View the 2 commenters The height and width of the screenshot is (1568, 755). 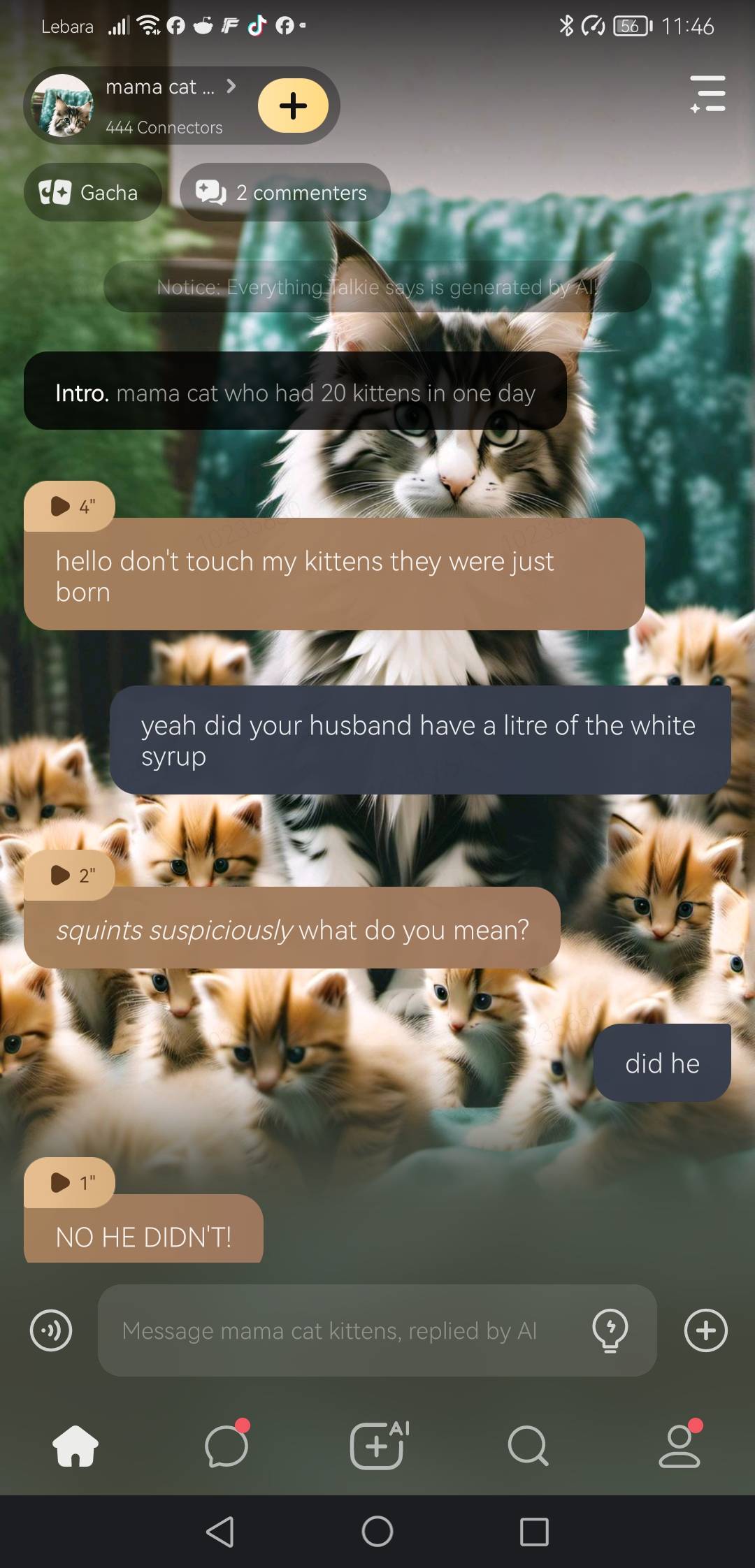285,192
